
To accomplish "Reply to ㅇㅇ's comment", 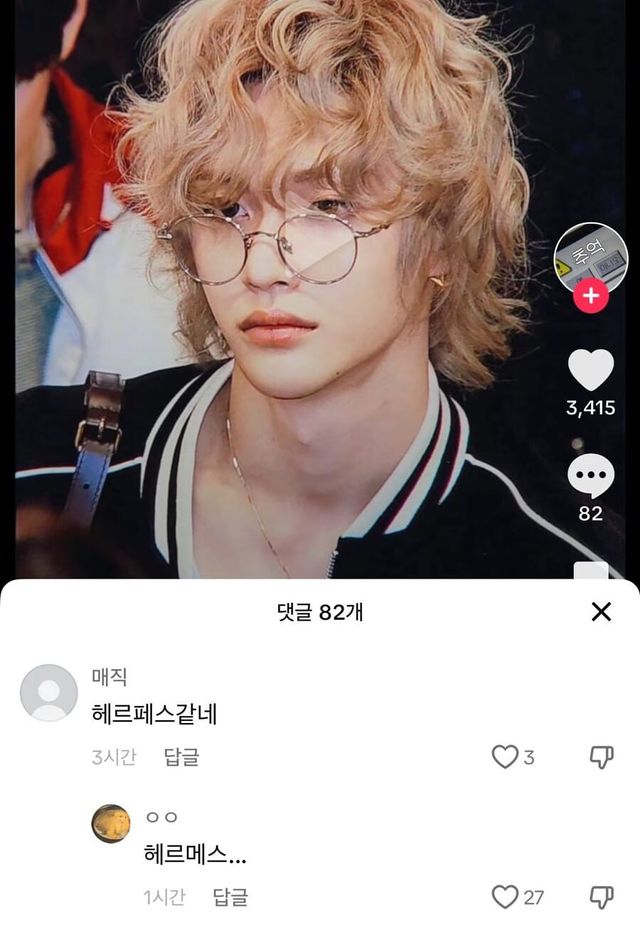I will [230, 897].
